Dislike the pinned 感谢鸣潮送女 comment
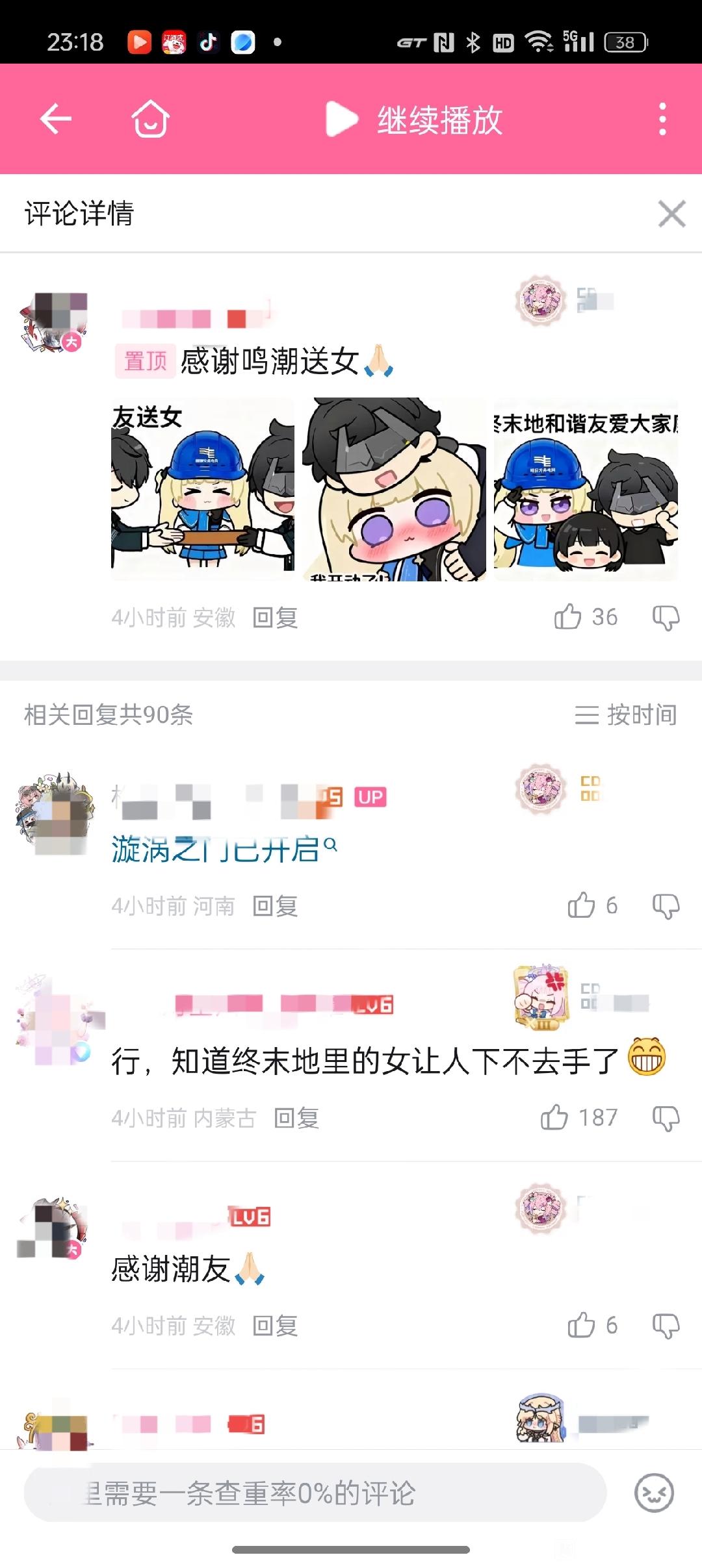 [666, 618]
